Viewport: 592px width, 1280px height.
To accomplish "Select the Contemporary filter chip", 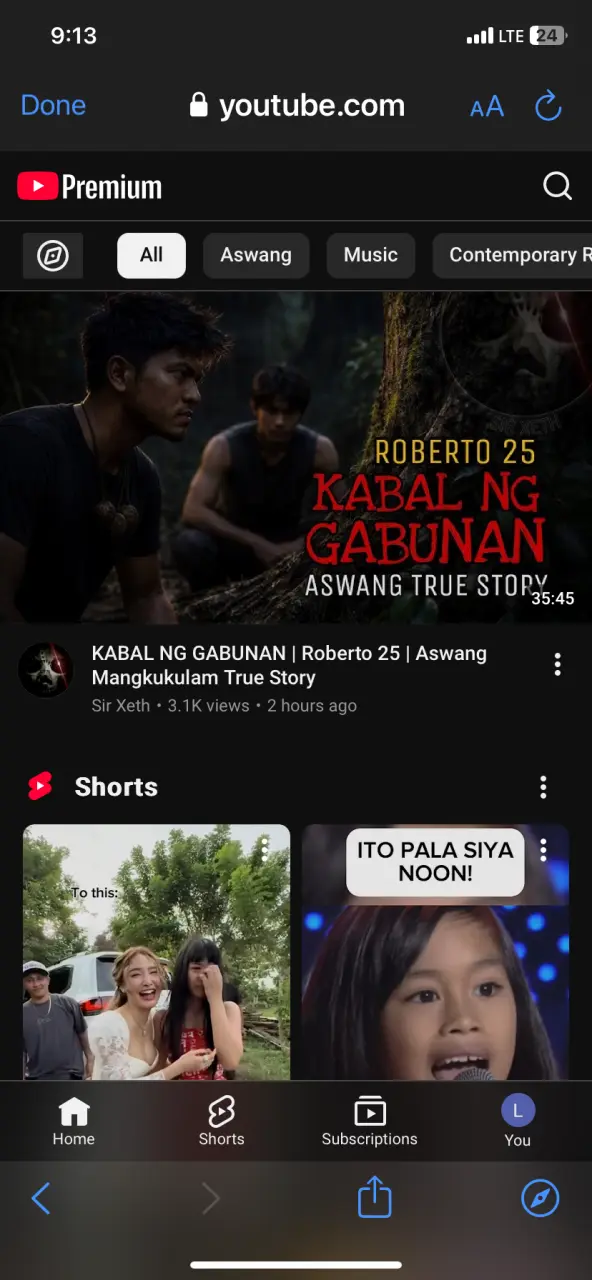I will coord(512,255).
